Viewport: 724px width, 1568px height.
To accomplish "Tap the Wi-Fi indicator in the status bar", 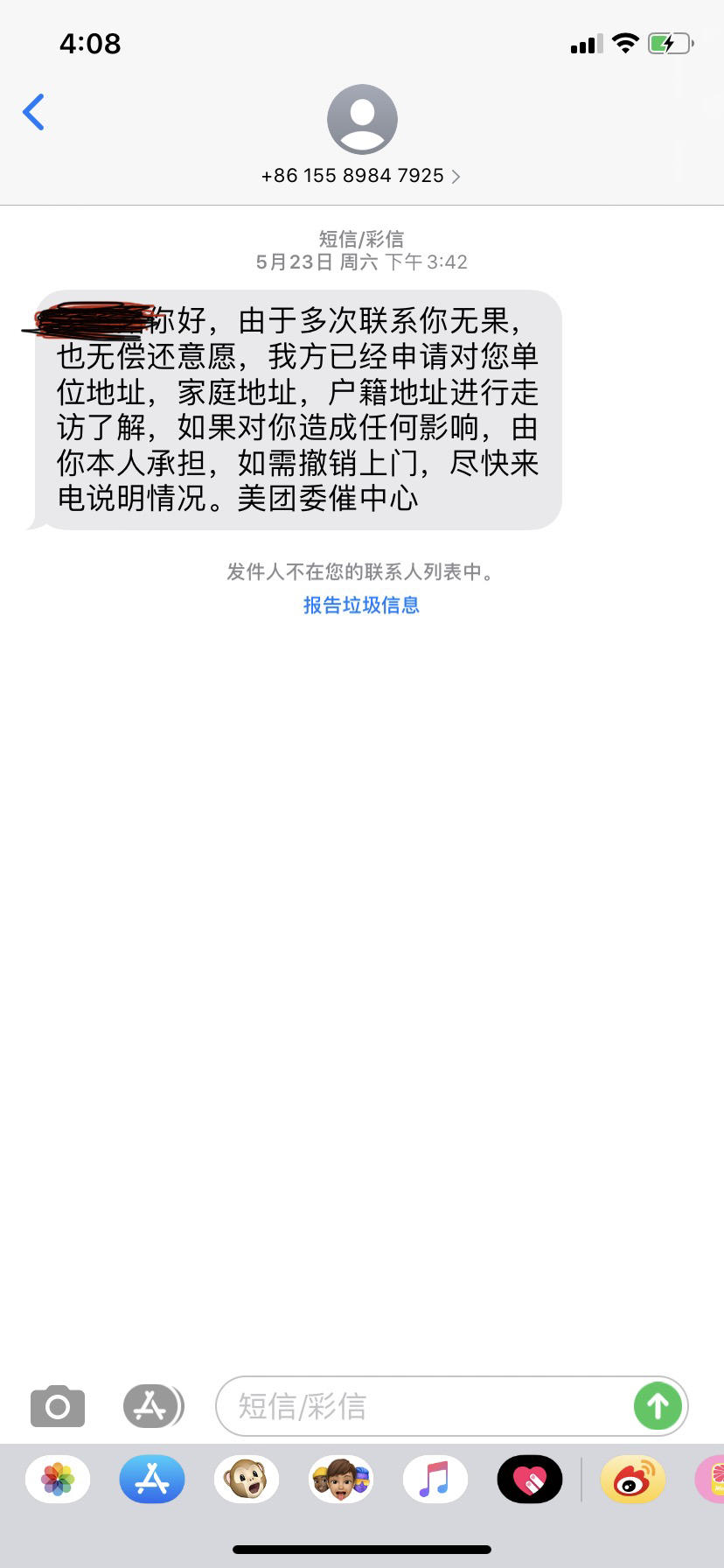I will 626,42.
